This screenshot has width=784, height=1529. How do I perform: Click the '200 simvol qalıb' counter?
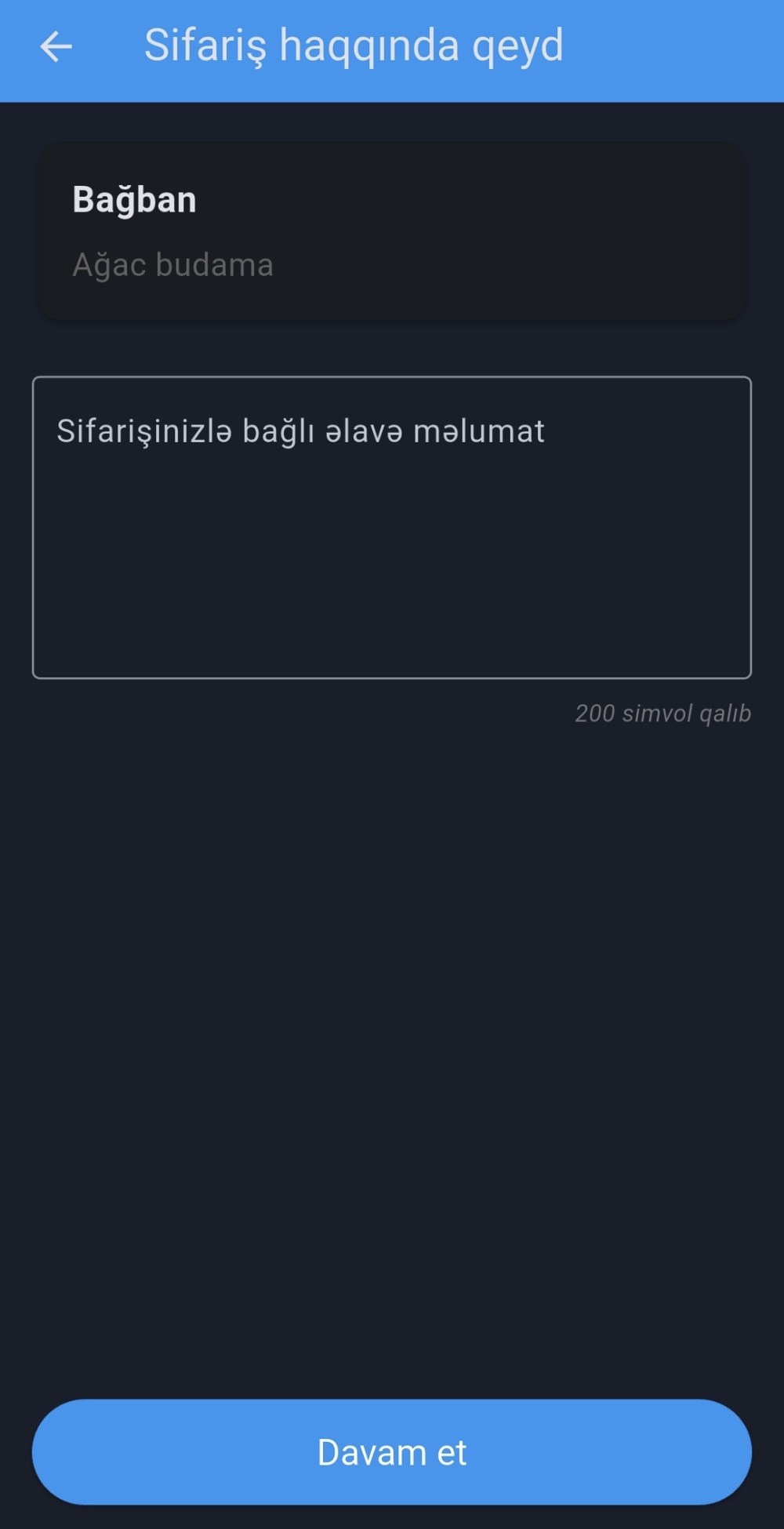pos(662,714)
